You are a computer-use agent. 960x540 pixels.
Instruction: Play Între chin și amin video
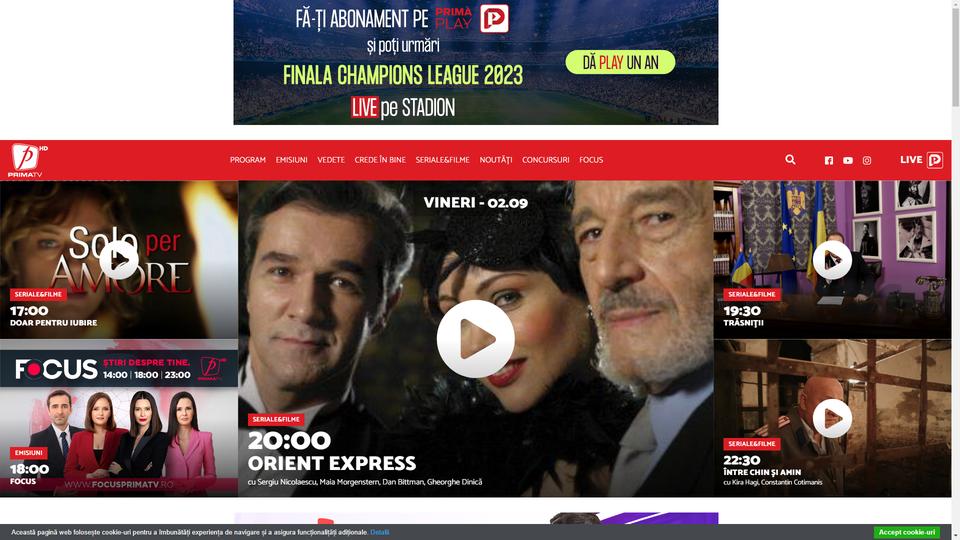pyautogui.click(x=832, y=418)
